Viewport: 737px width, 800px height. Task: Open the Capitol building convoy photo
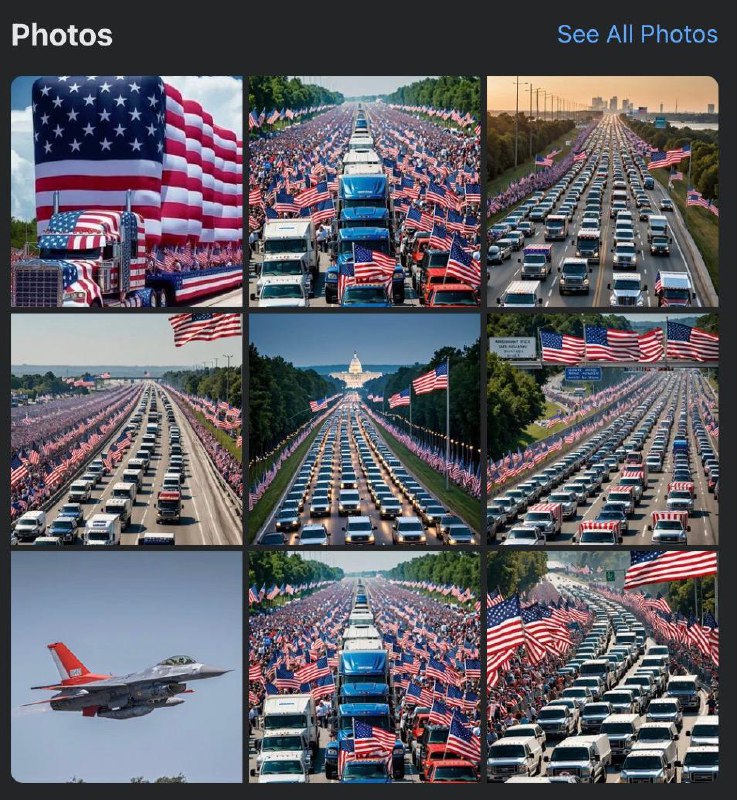364,429
